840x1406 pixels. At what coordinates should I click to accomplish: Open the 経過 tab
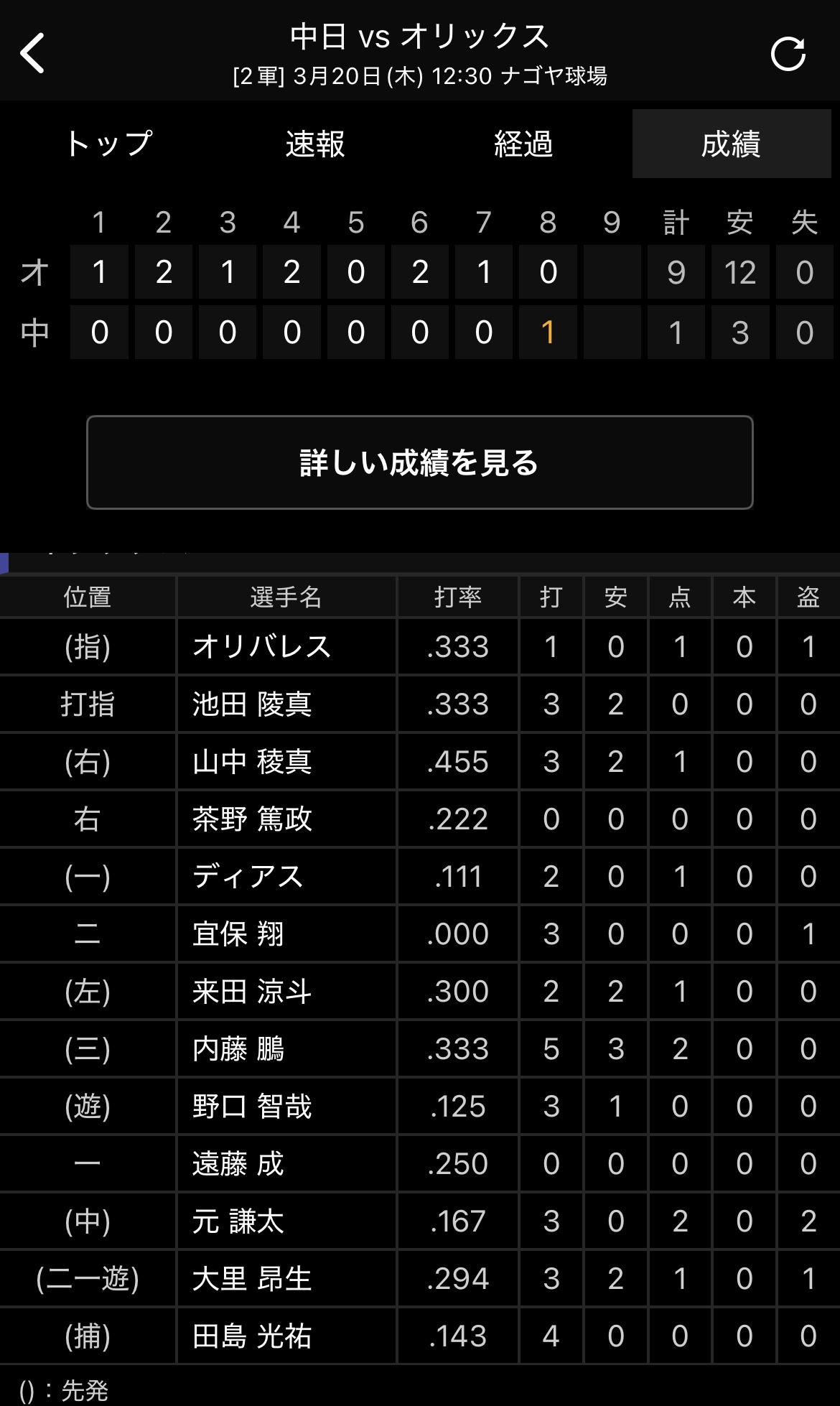[x=523, y=144]
